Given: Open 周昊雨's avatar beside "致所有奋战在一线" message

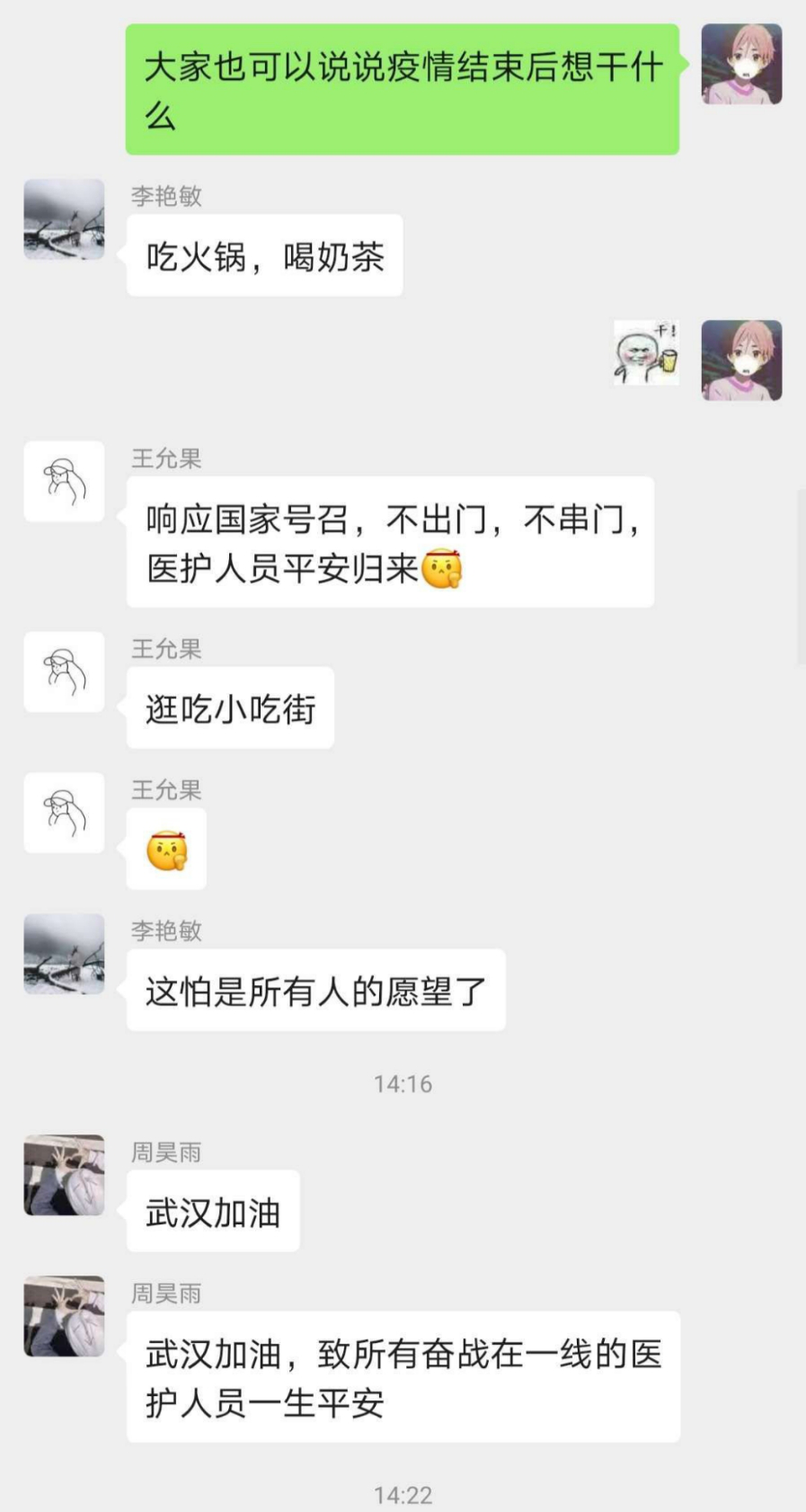Looking at the screenshot, I should pos(64,1316).
